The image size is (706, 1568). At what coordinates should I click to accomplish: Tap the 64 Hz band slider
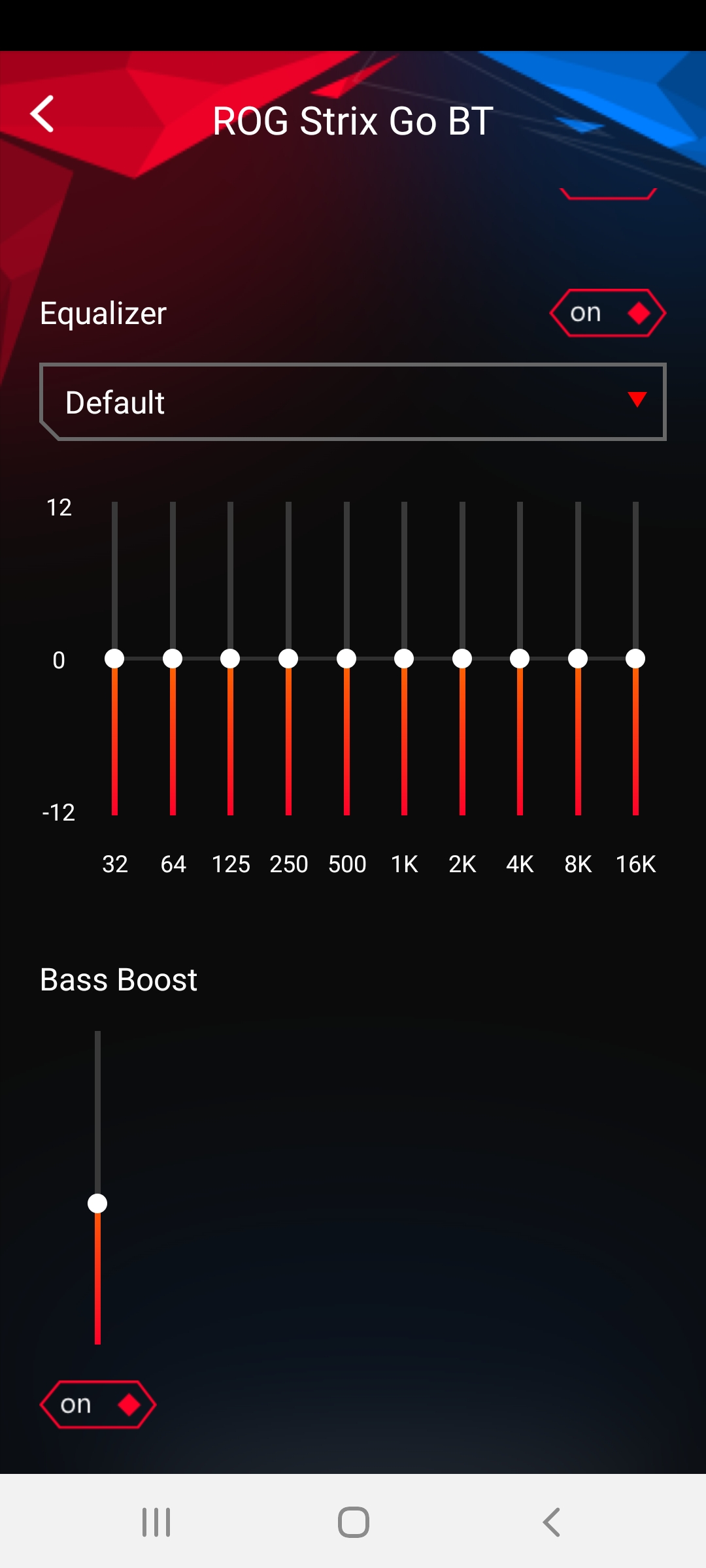click(x=173, y=659)
